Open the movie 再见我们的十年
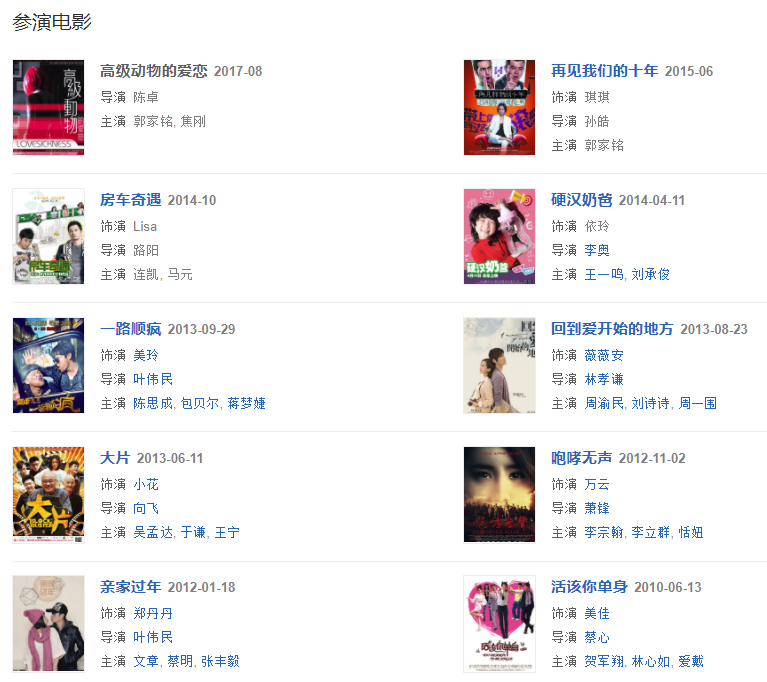767x682 pixels. (604, 71)
